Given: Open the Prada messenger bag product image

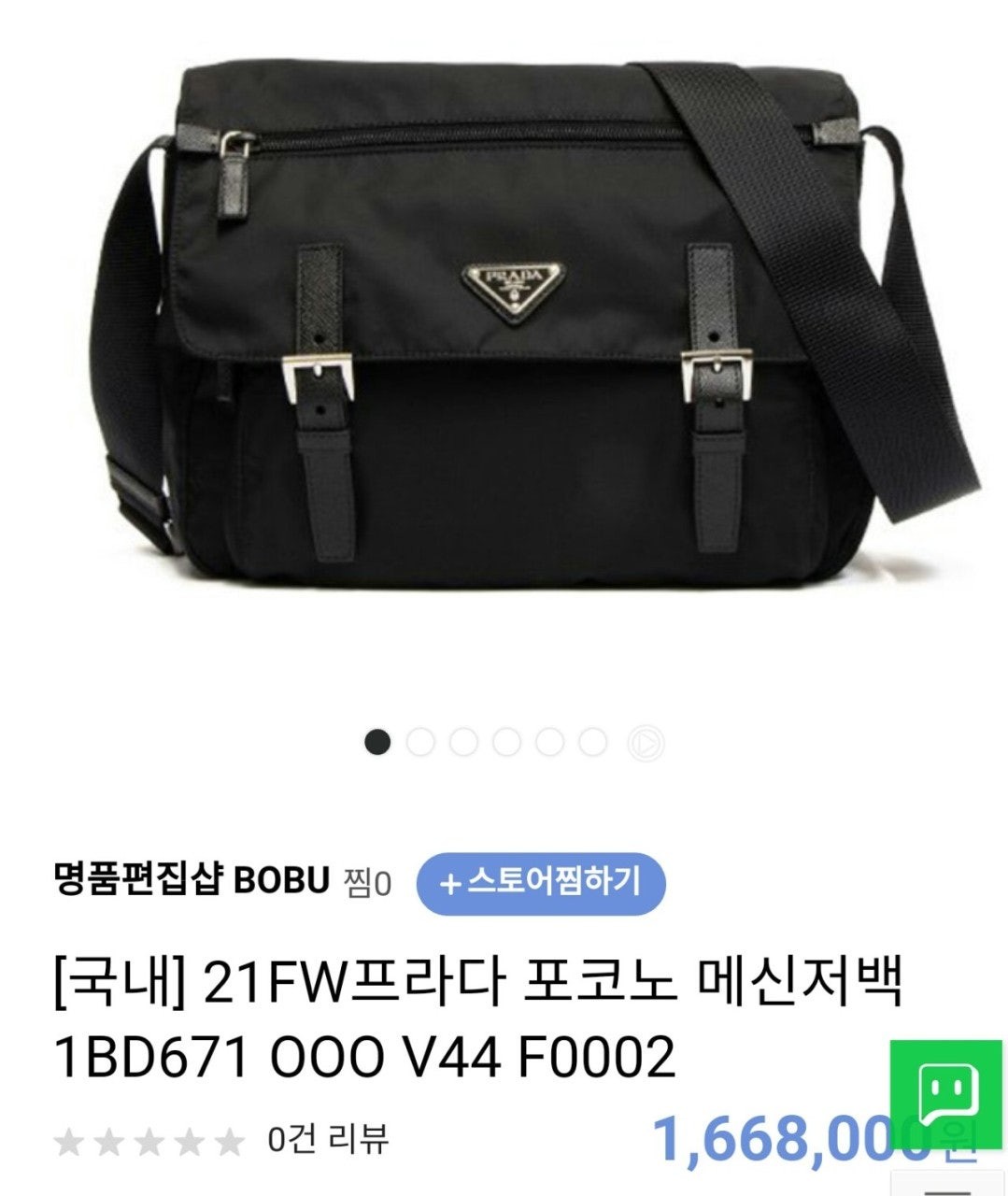Looking at the screenshot, I should 504,336.
